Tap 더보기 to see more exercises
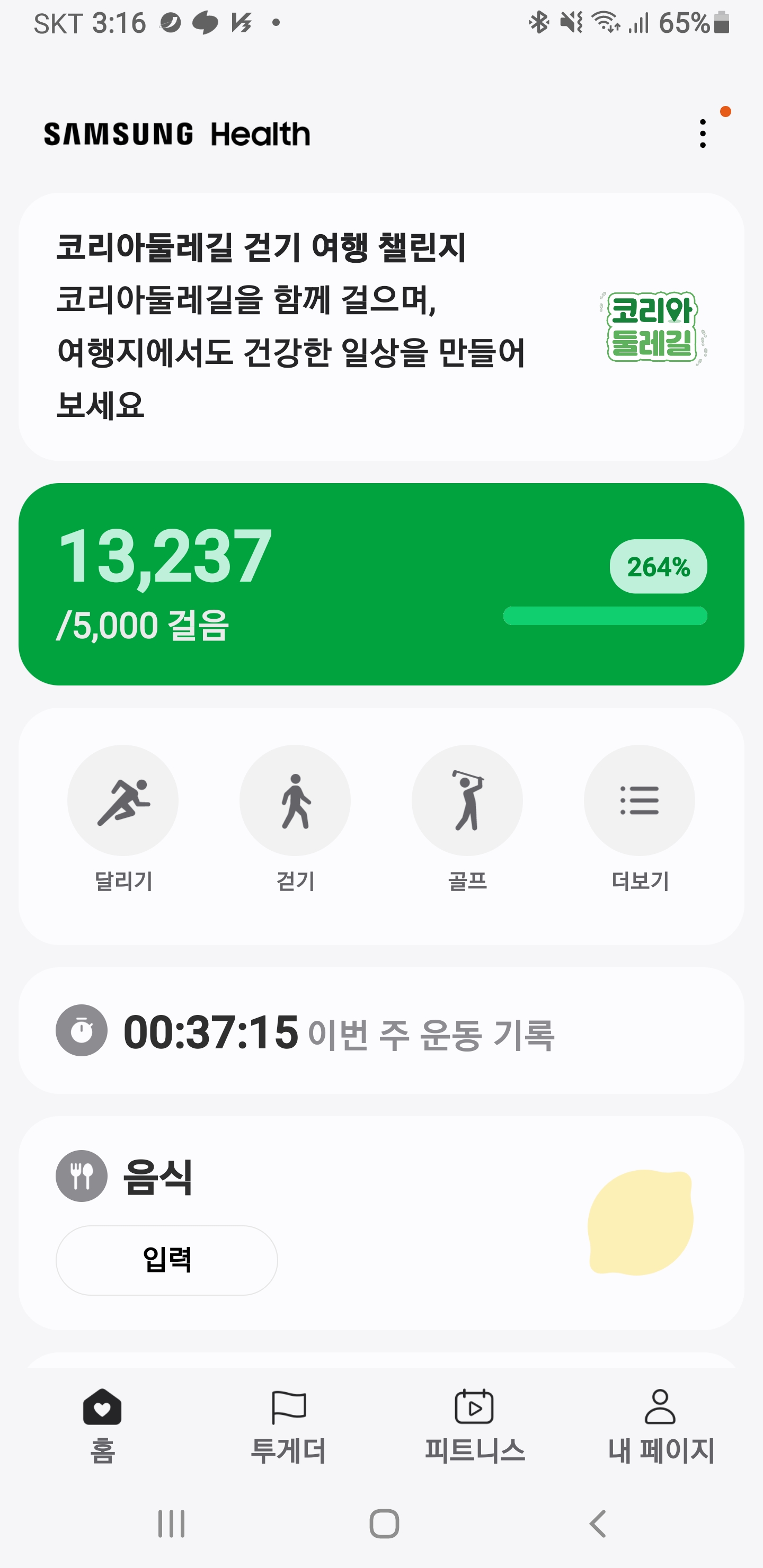This screenshot has height=1568, width=763. coord(640,800)
